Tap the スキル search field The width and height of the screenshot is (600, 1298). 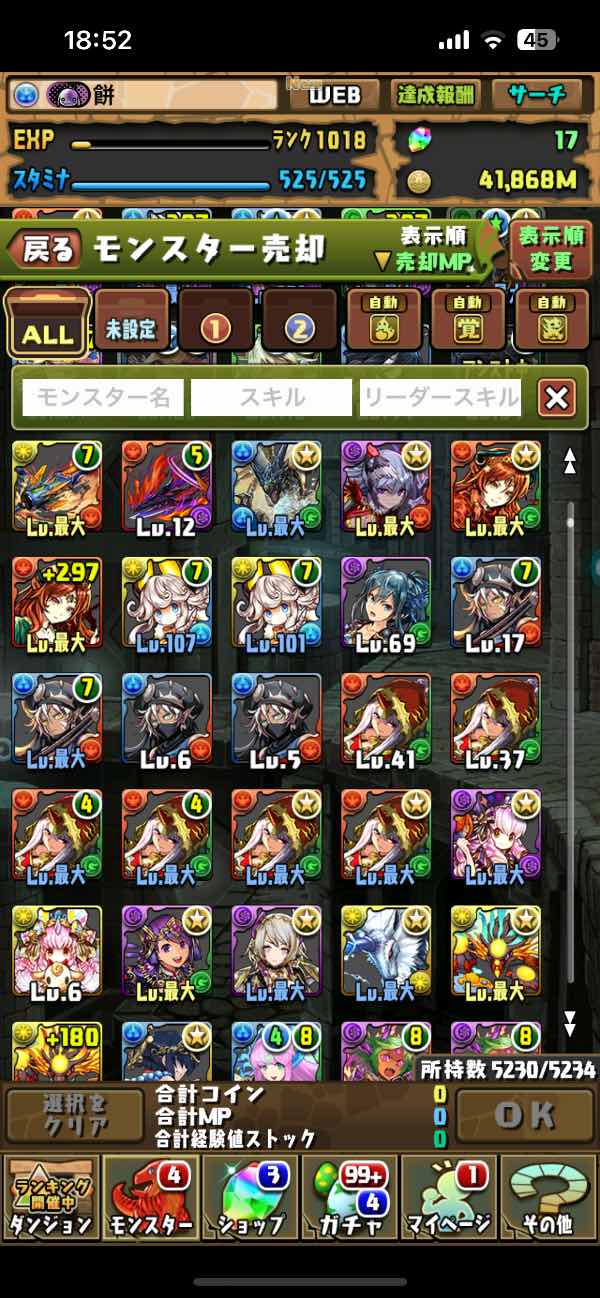click(x=271, y=397)
